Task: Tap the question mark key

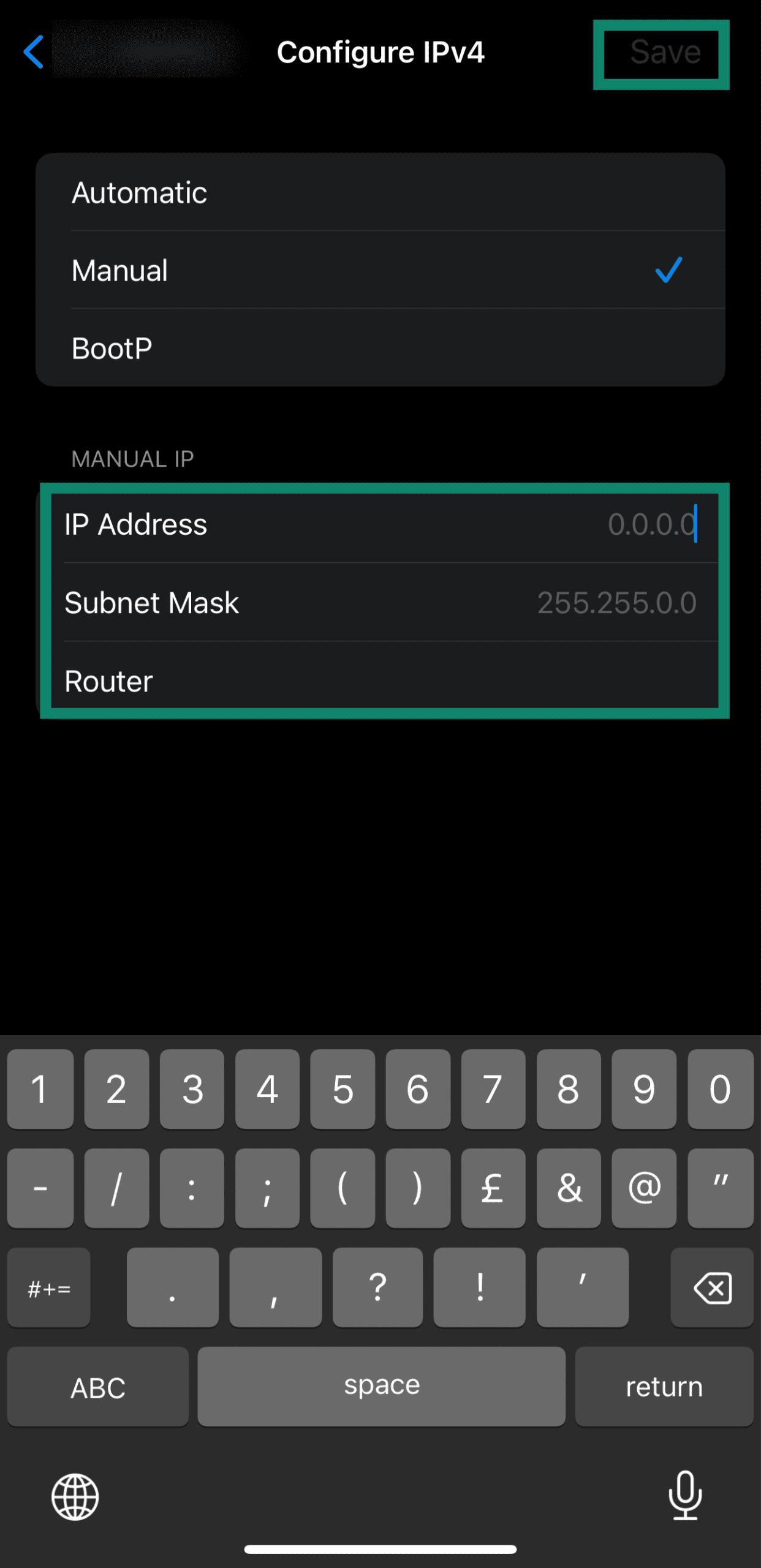Action: (x=377, y=1288)
